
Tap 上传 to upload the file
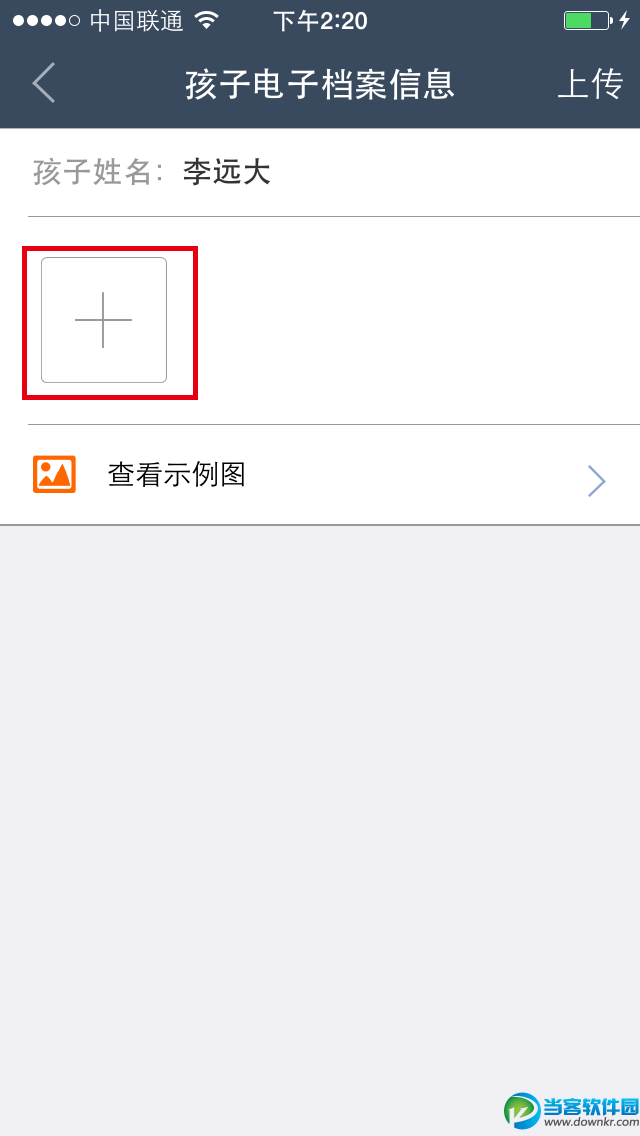tap(590, 84)
